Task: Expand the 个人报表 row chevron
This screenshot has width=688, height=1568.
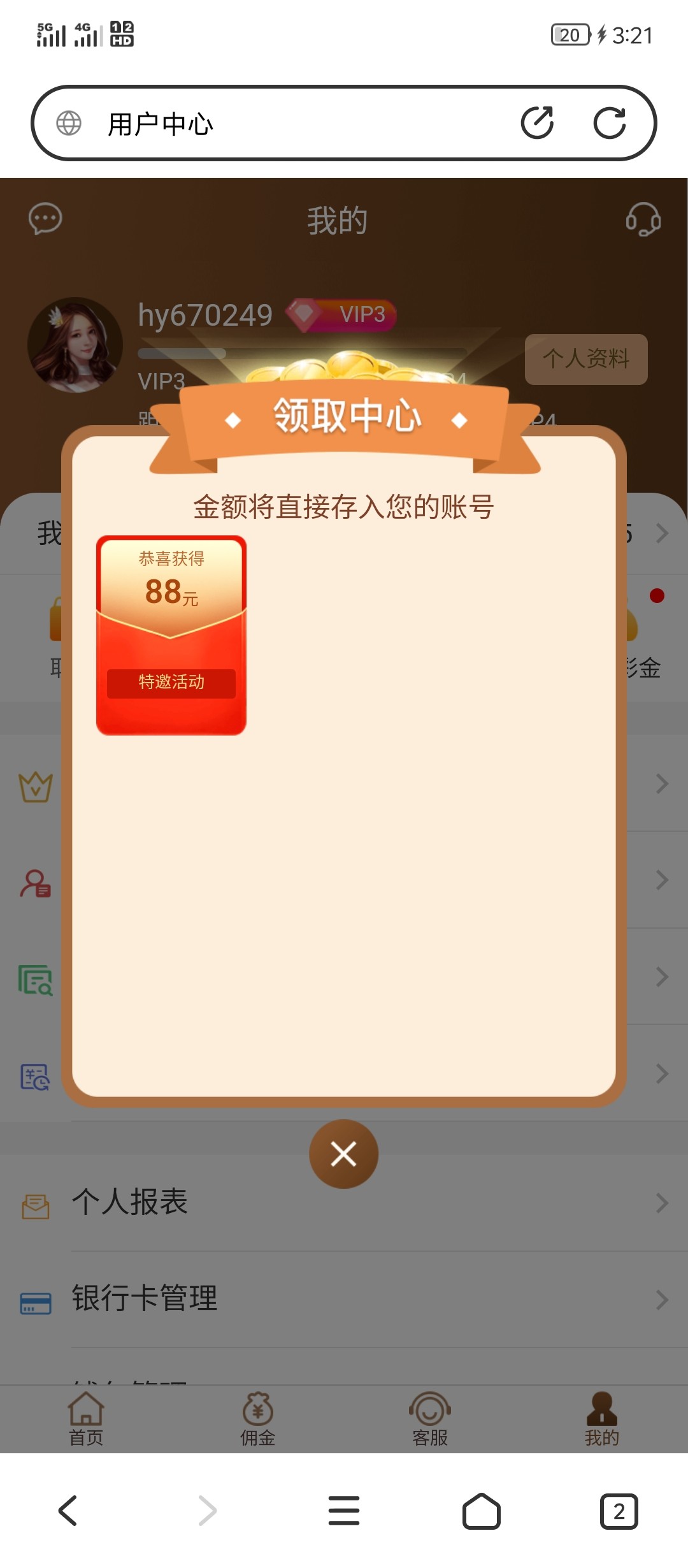Action: tap(661, 1202)
